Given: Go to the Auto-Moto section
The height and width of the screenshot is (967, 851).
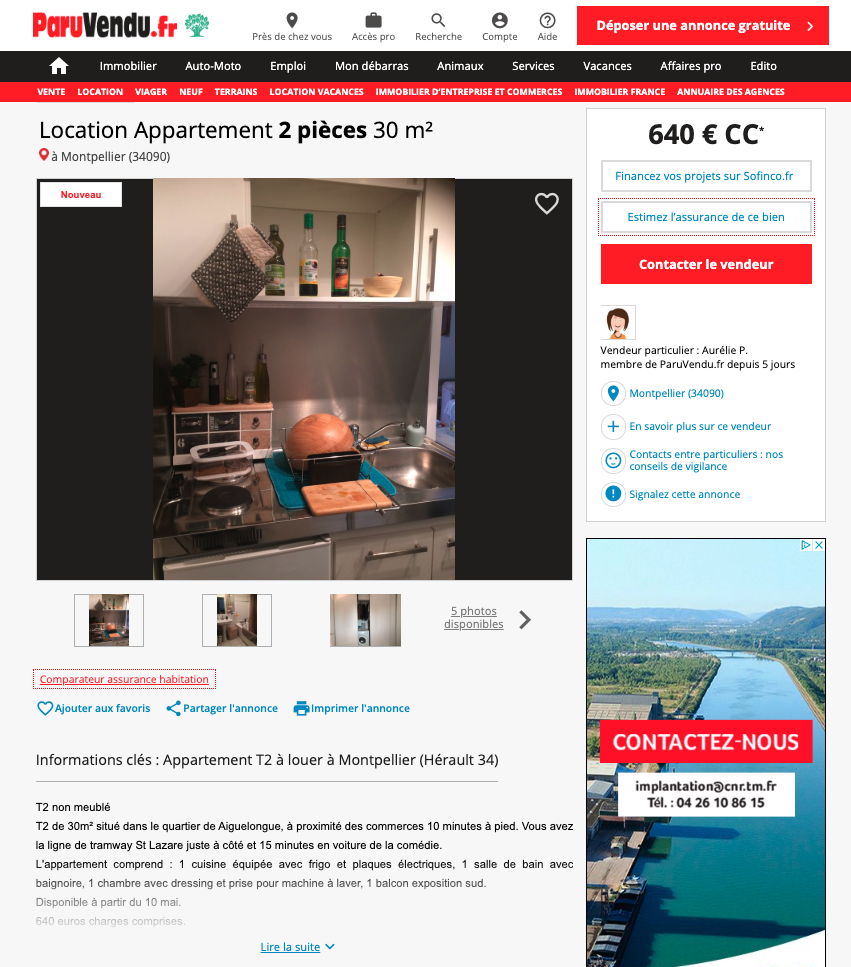Looking at the screenshot, I should tap(213, 66).
